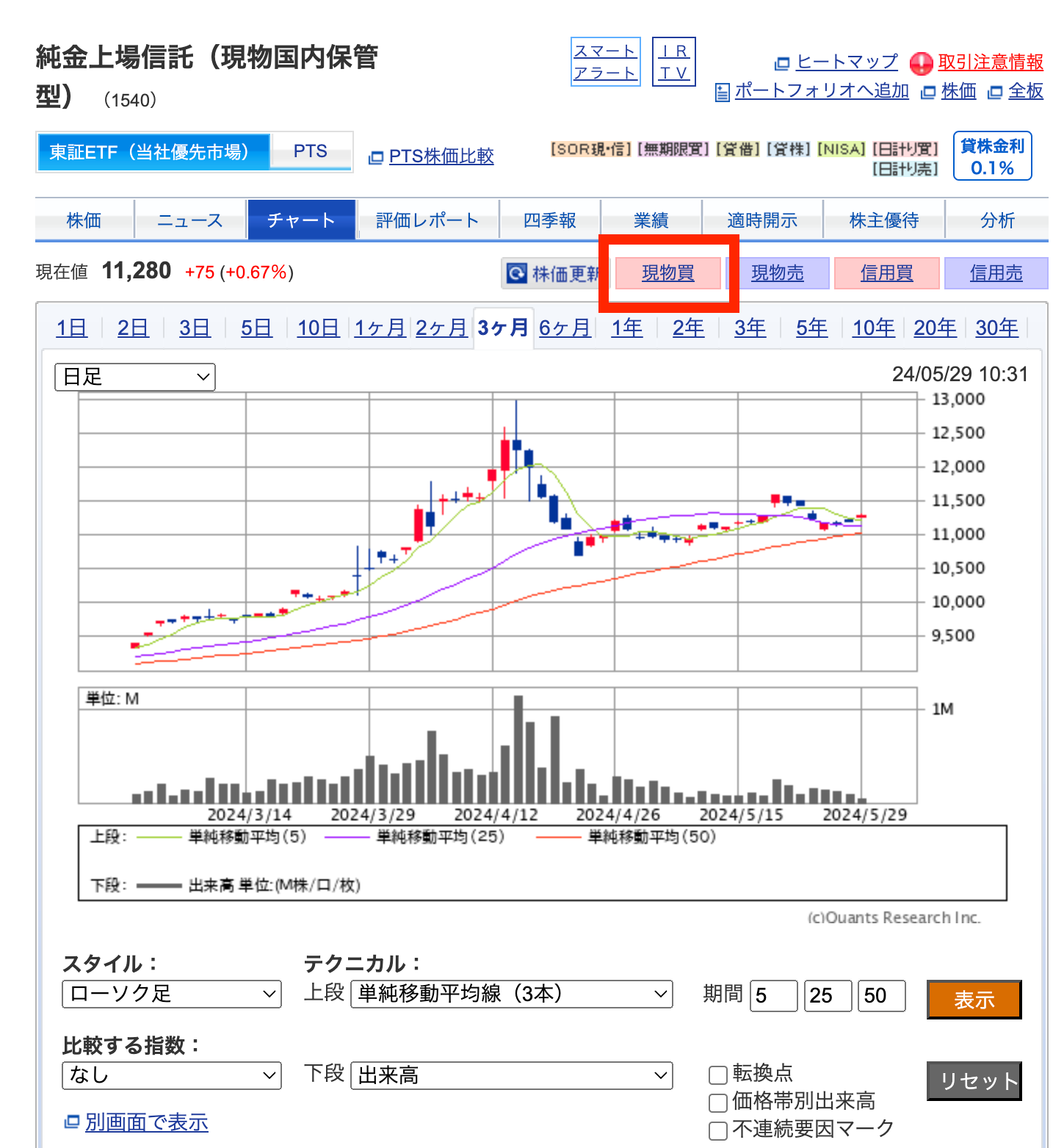The image size is (1053, 1148).
Task: Open PTS株価比較 link
Action: [x=441, y=156]
